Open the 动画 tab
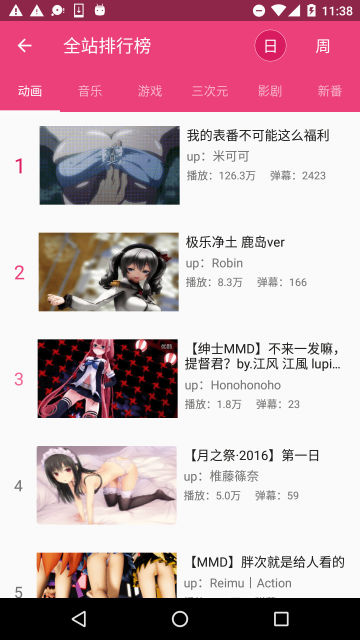Viewport: 360px width, 640px height. 30,91
